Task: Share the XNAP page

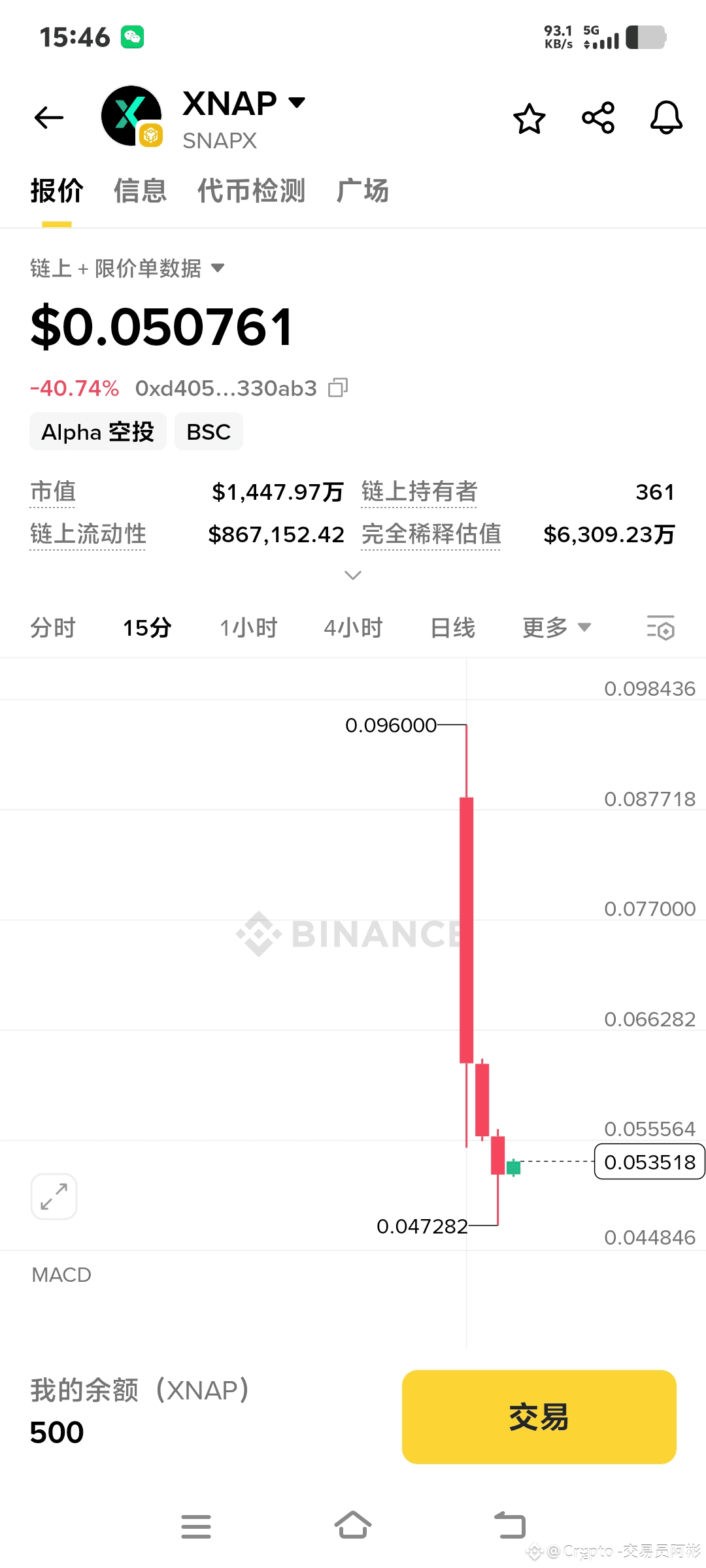Action: pos(598,118)
